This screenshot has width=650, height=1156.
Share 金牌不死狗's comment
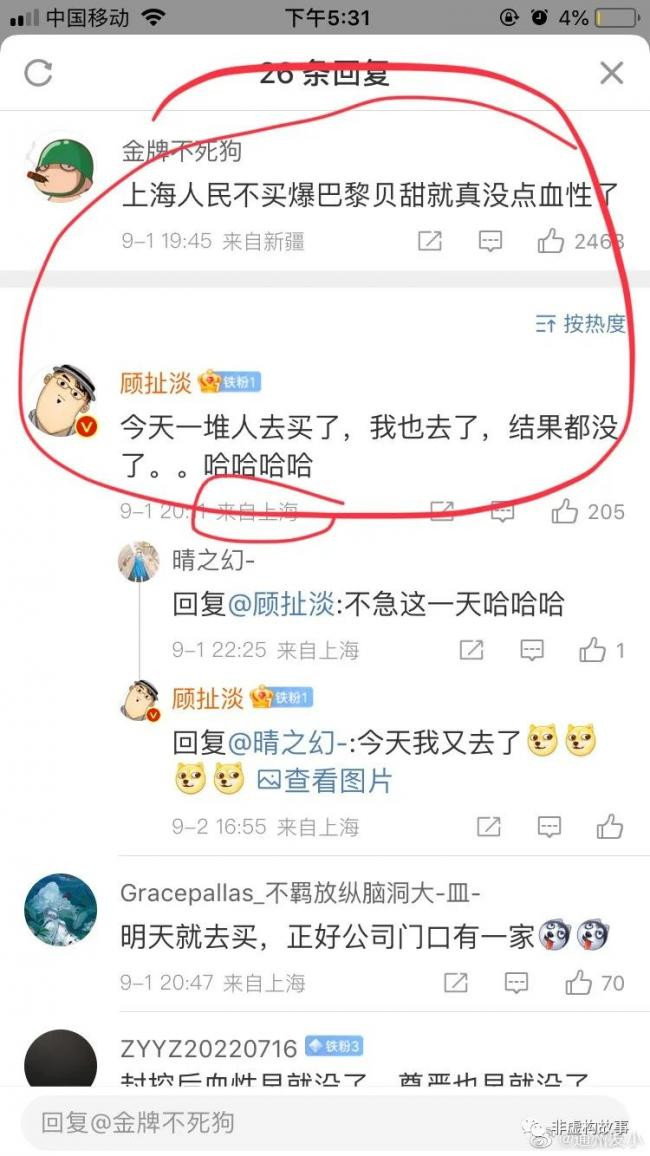point(429,241)
